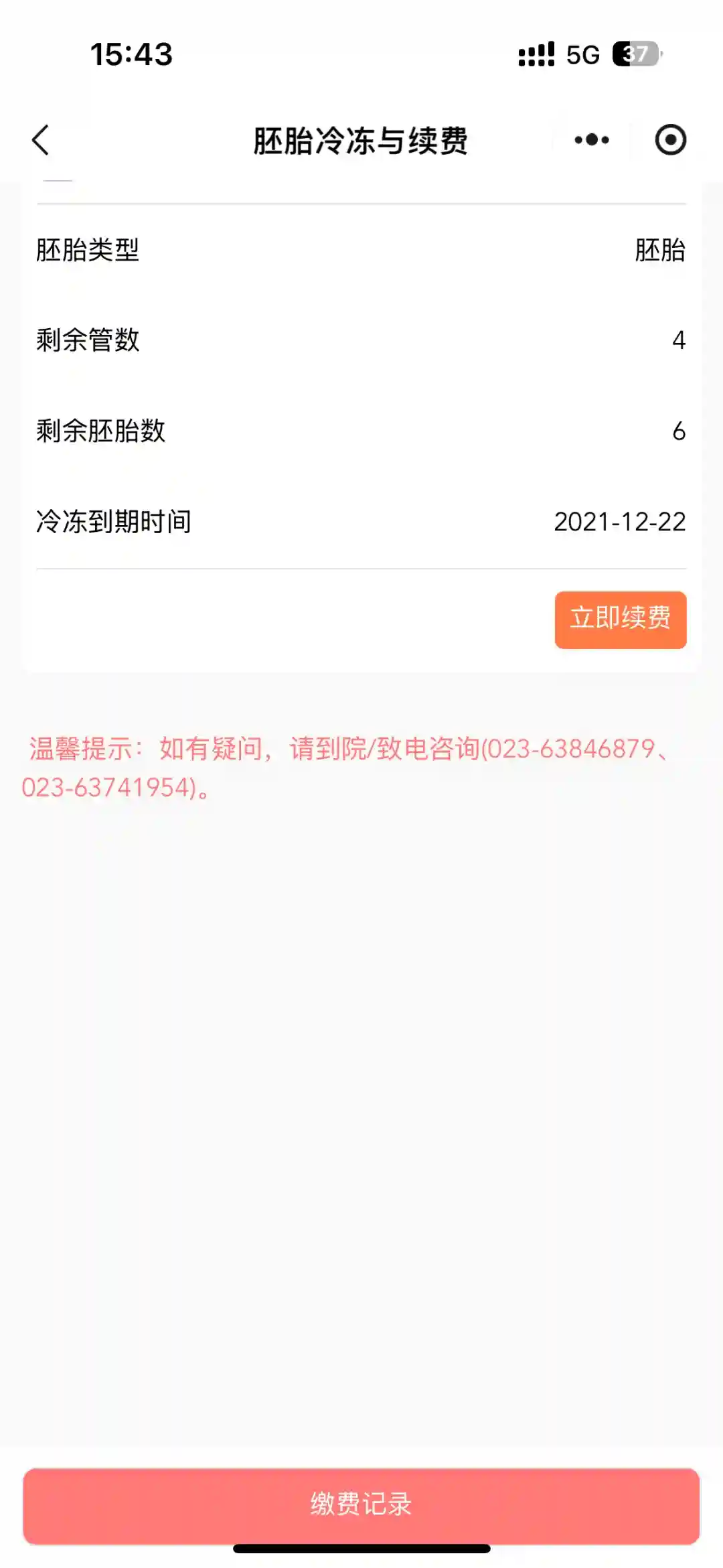This screenshot has height=1568, width=723.
Task: Open 缴费记录 payment records
Action: [x=361, y=1505]
